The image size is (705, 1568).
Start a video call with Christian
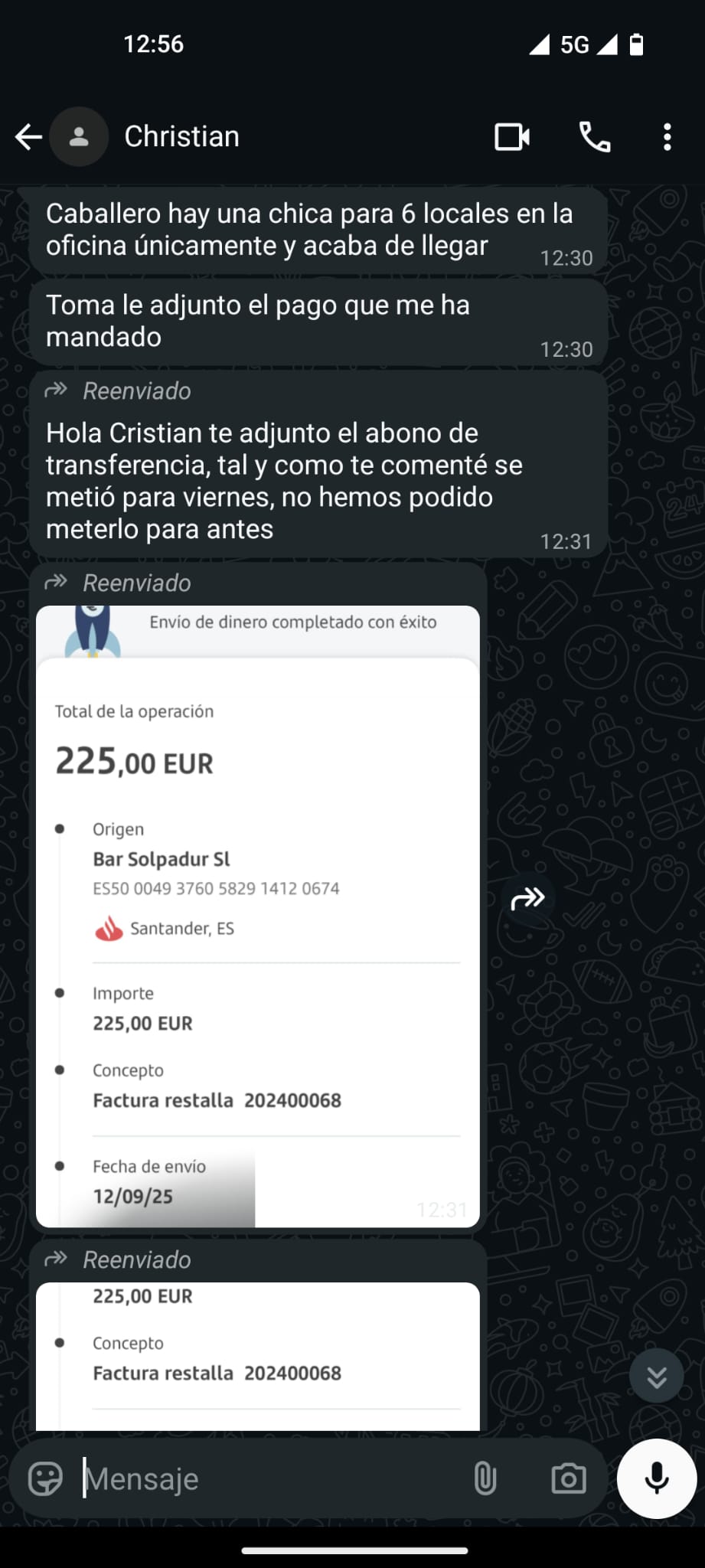(512, 137)
